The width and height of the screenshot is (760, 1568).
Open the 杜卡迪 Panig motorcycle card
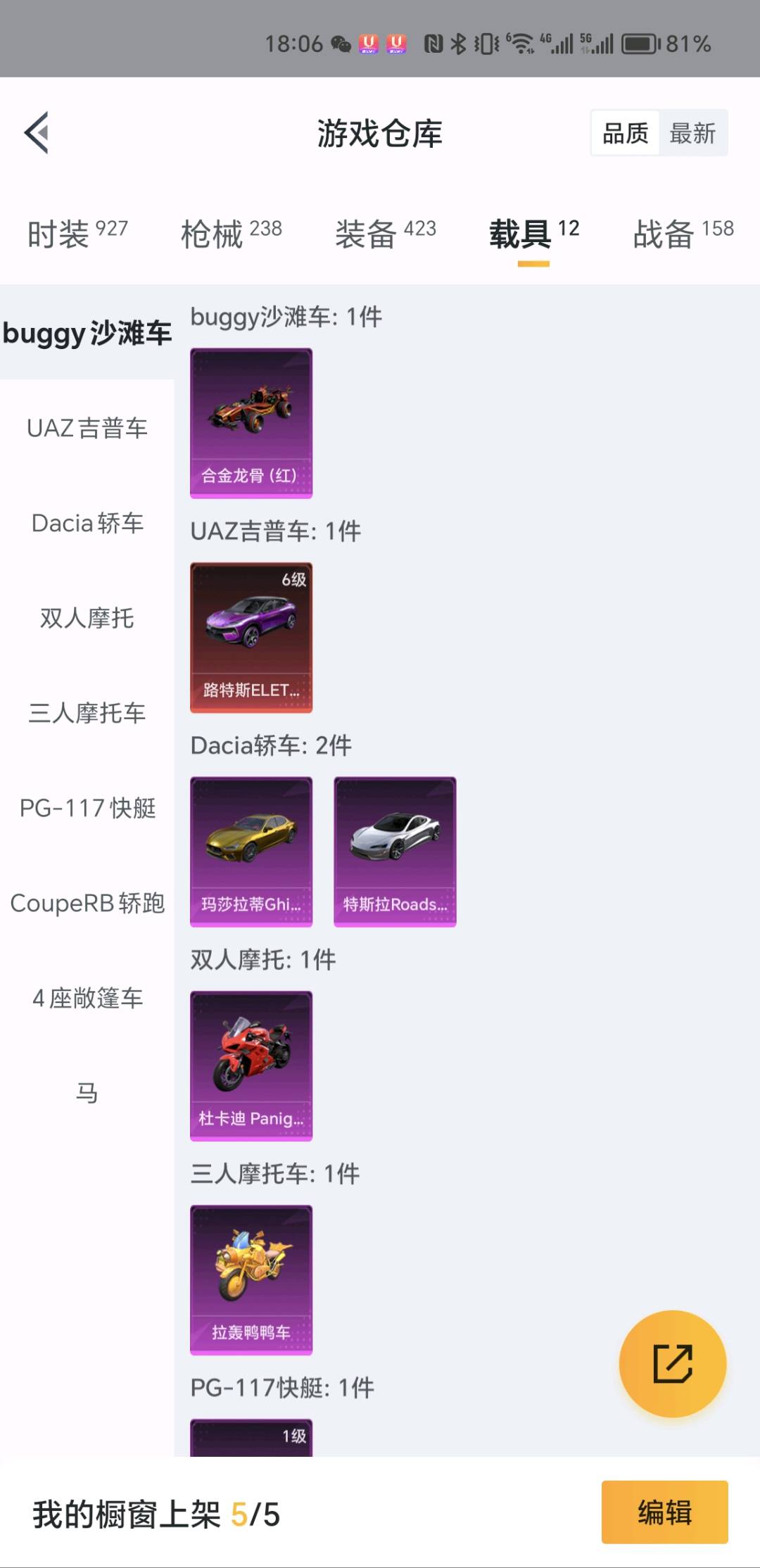pos(251,1066)
